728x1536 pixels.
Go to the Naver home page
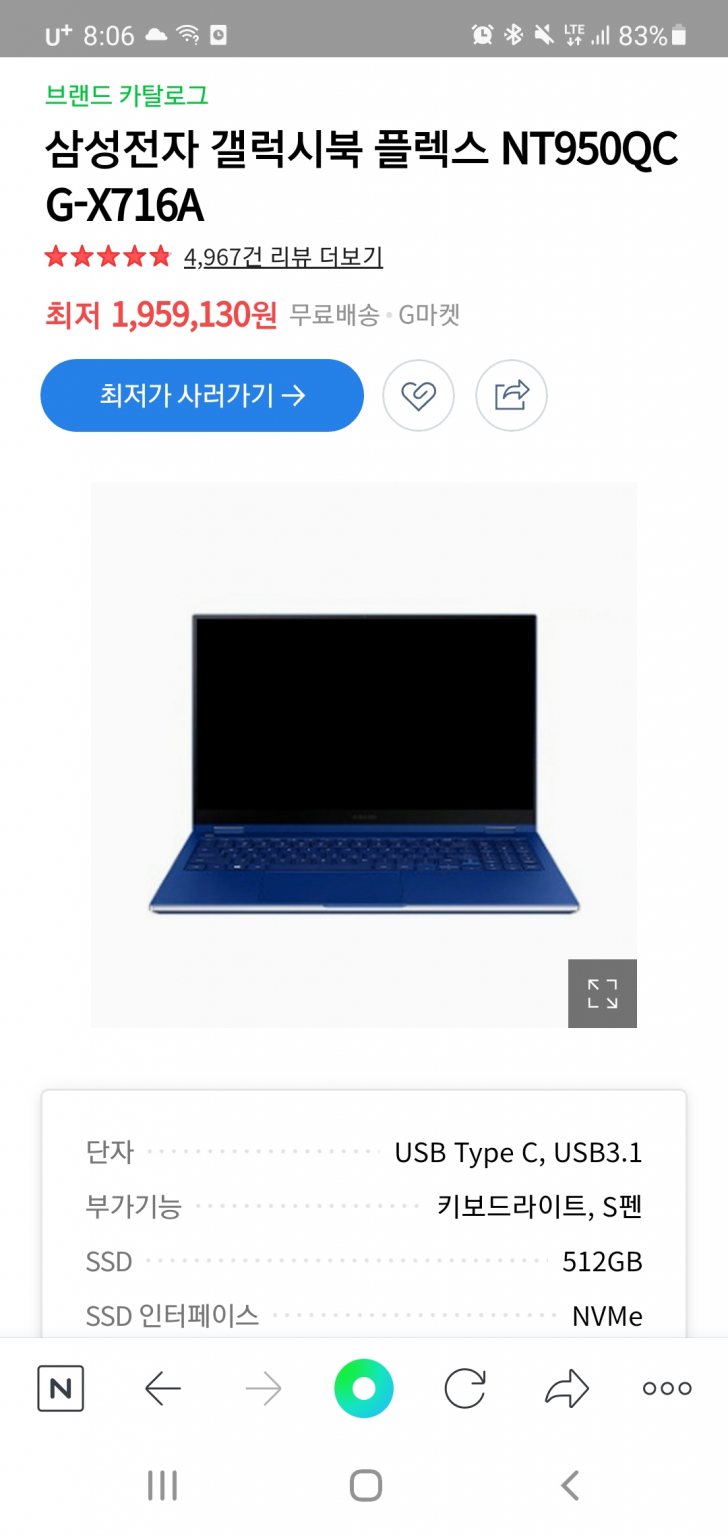tap(61, 1388)
